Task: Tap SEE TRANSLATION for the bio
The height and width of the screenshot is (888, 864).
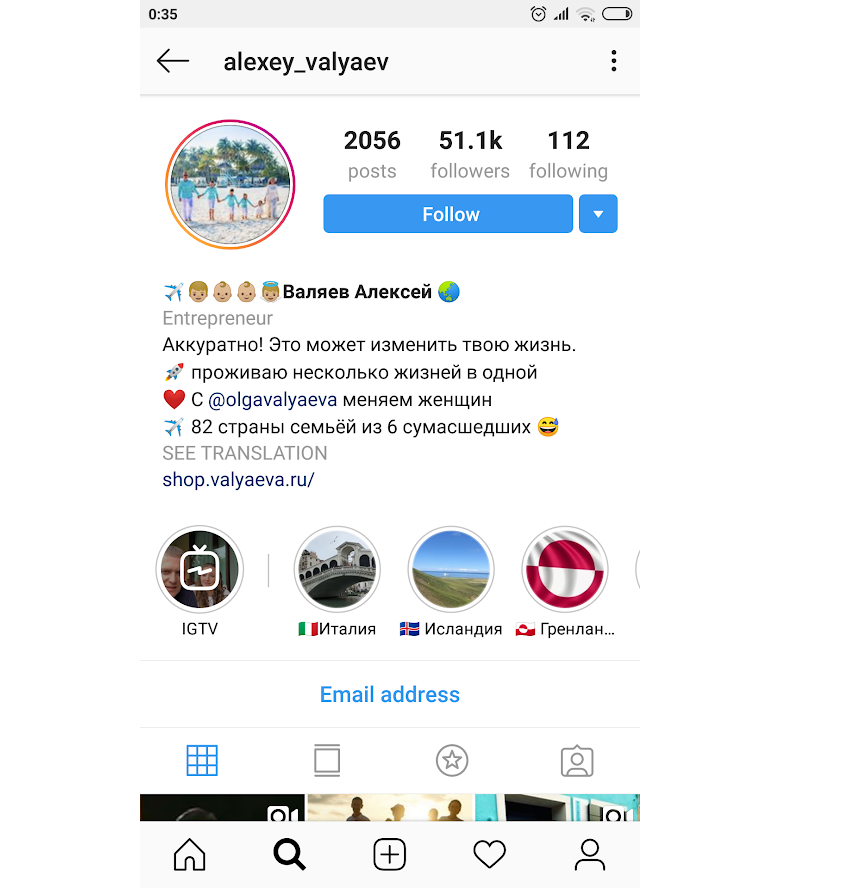Action: 245,453
